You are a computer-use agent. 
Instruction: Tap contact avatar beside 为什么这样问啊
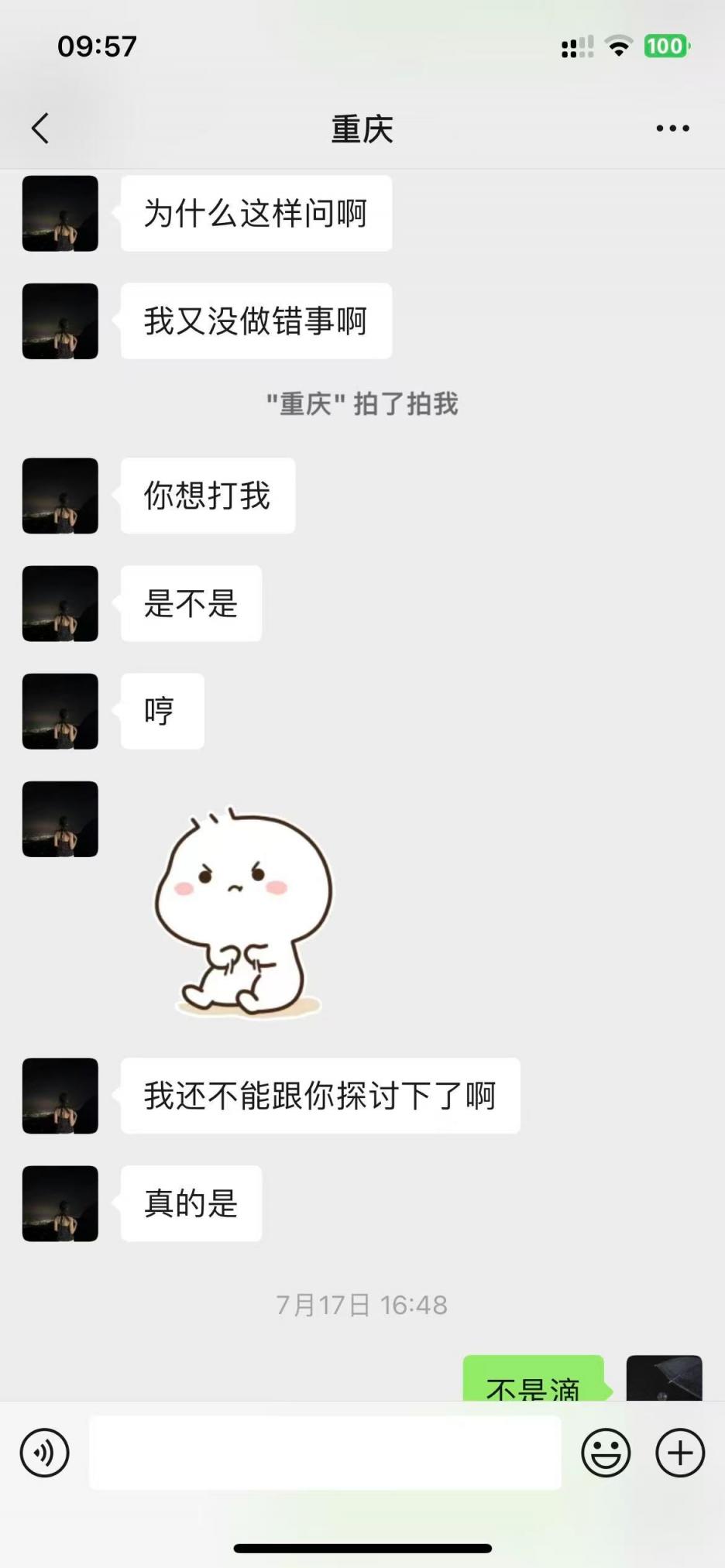60,214
